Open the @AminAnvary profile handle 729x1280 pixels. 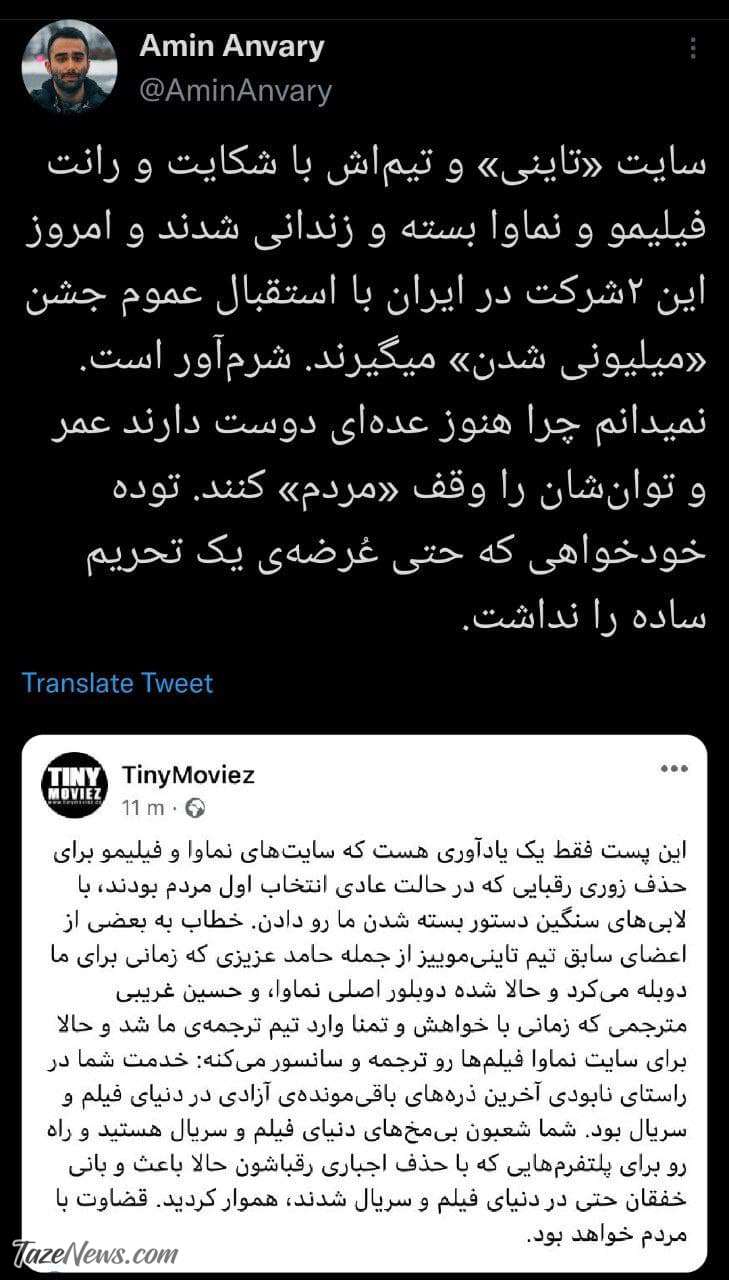point(235,91)
